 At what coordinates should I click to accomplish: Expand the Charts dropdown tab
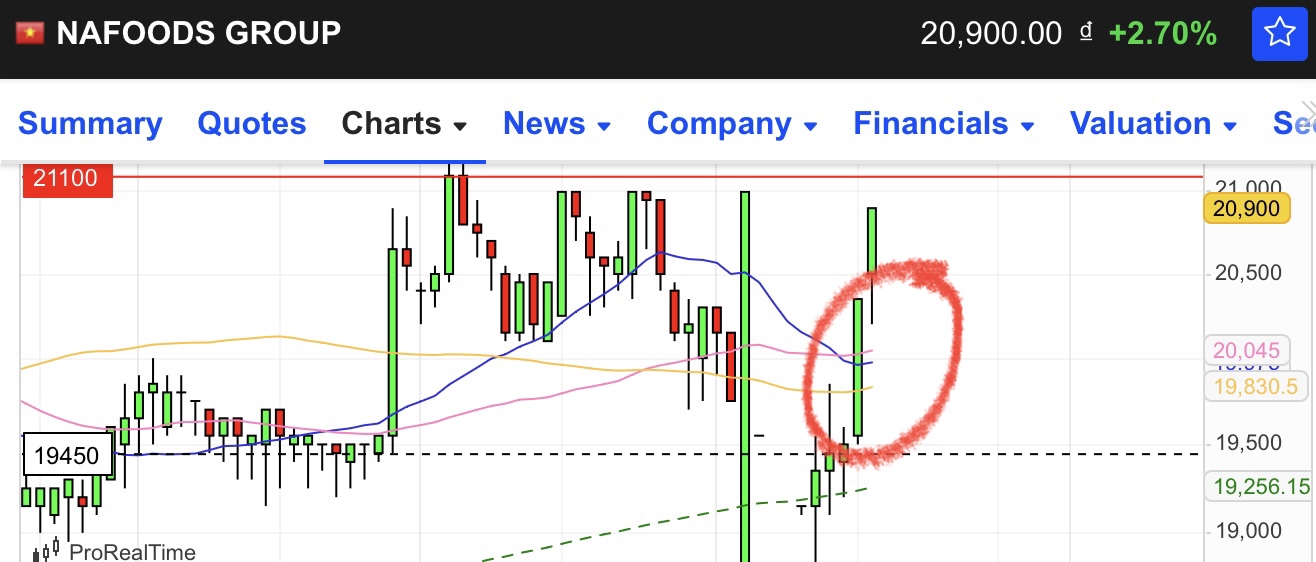(x=404, y=124)
